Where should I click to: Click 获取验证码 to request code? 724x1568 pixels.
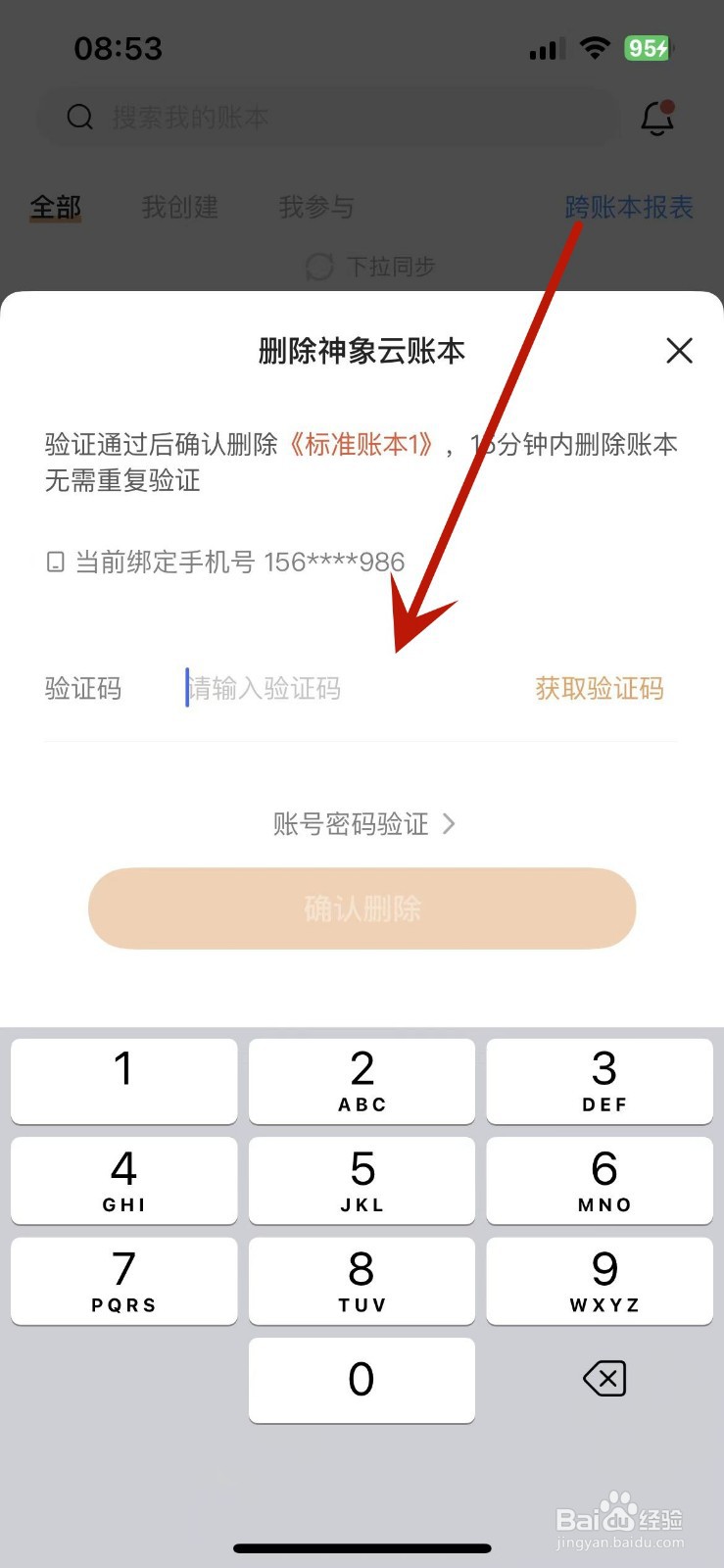pyautogui.click(x=599, y=688)
